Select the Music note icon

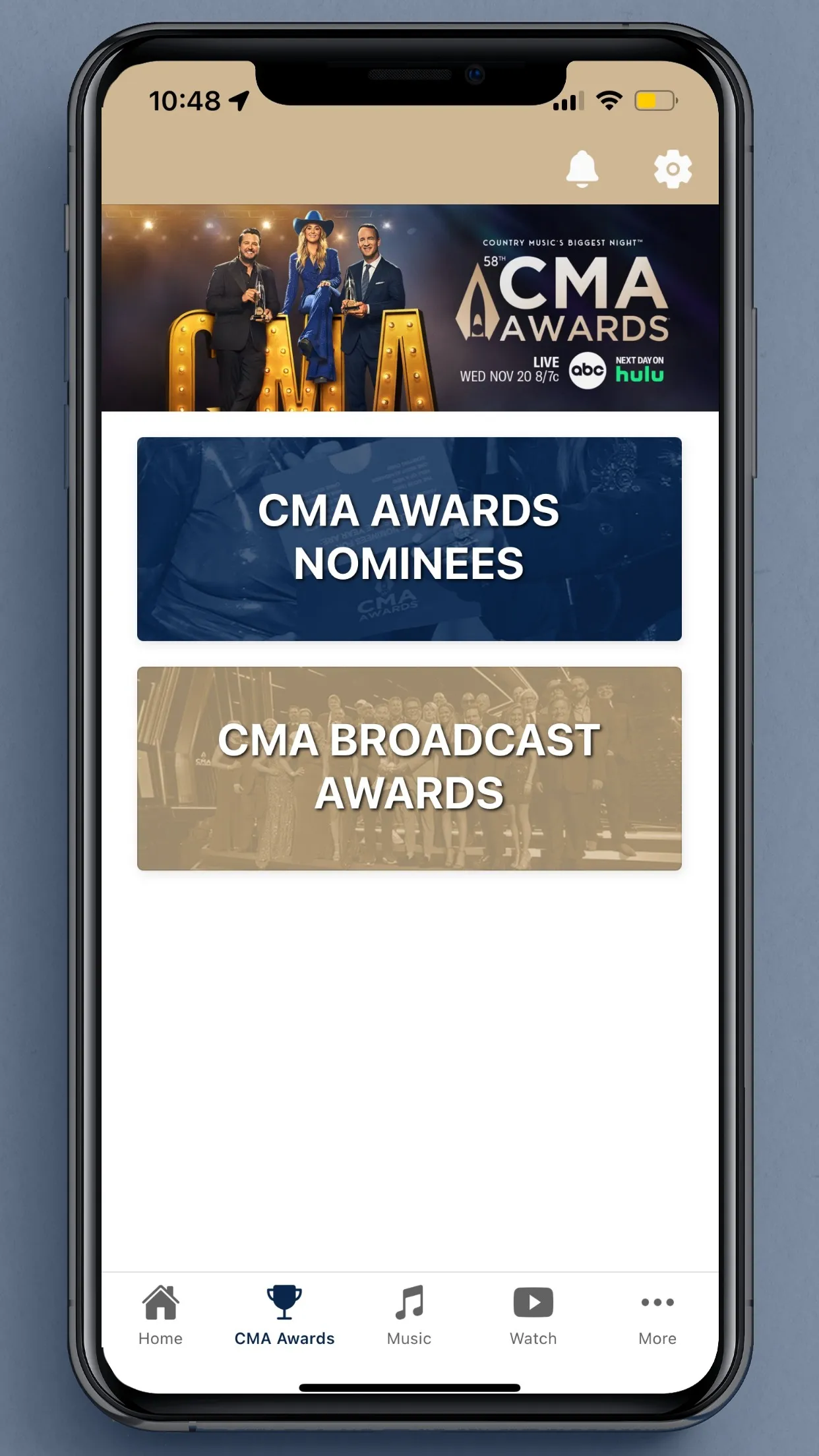[x=408, y=1302]
